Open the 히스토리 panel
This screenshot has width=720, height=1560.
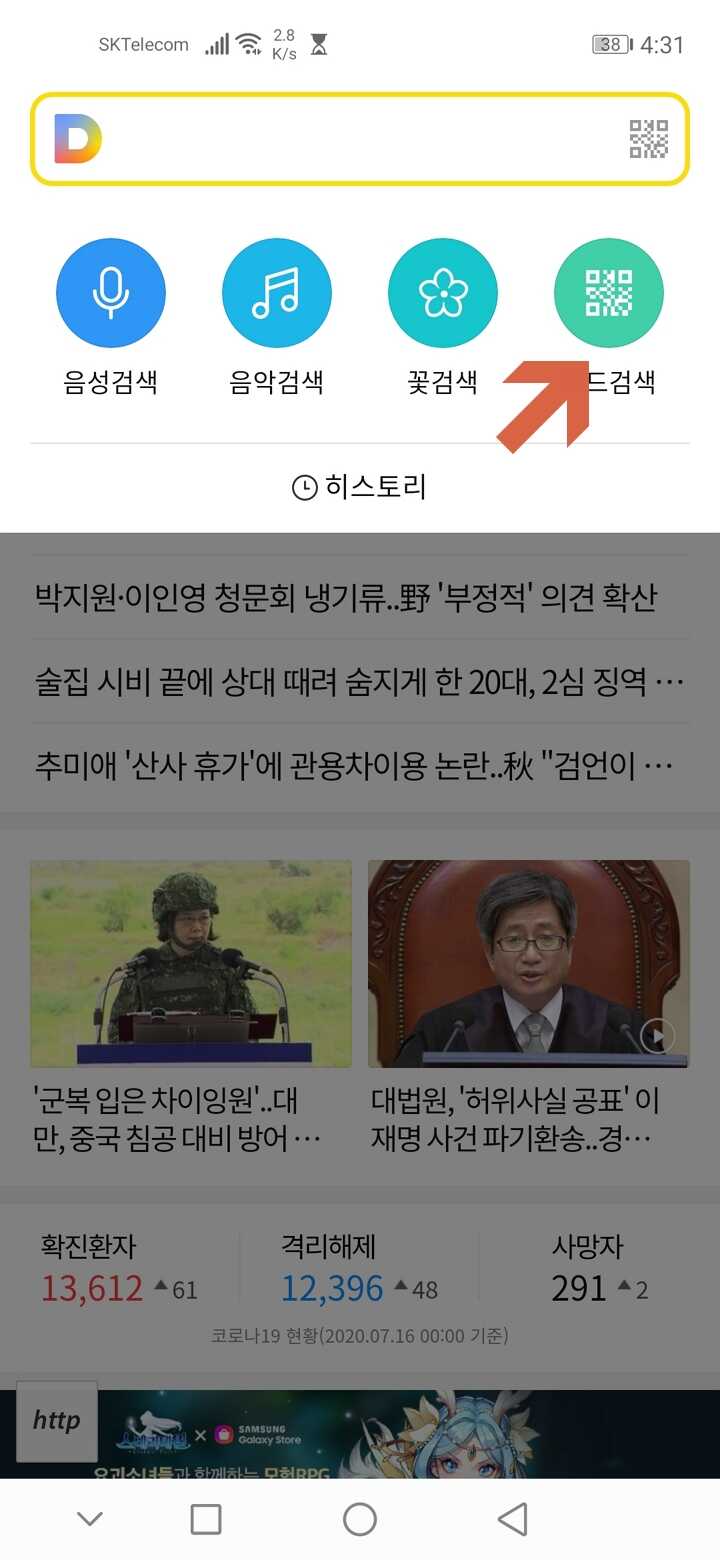360,485
